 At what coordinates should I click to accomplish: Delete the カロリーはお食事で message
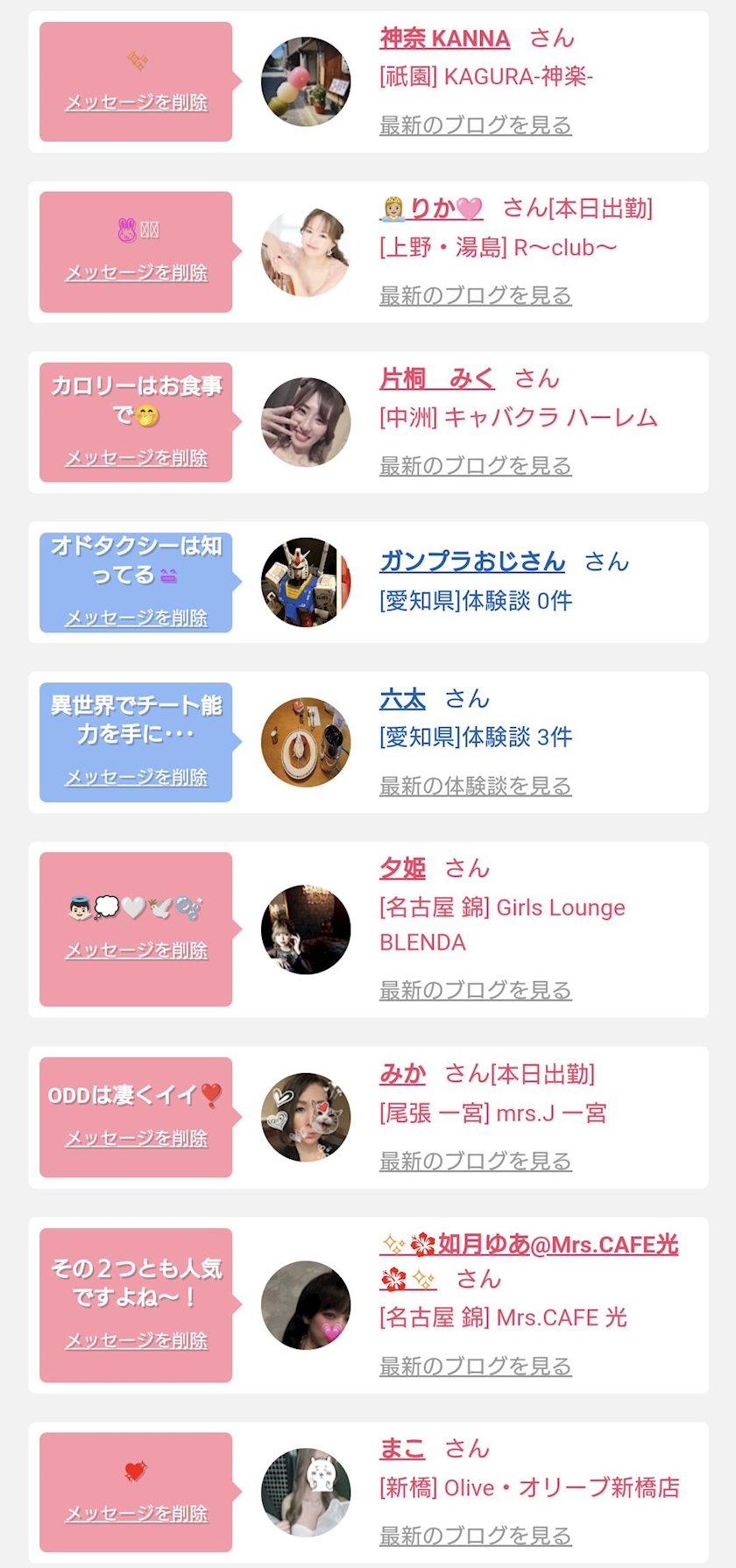[x=137, y=457]
